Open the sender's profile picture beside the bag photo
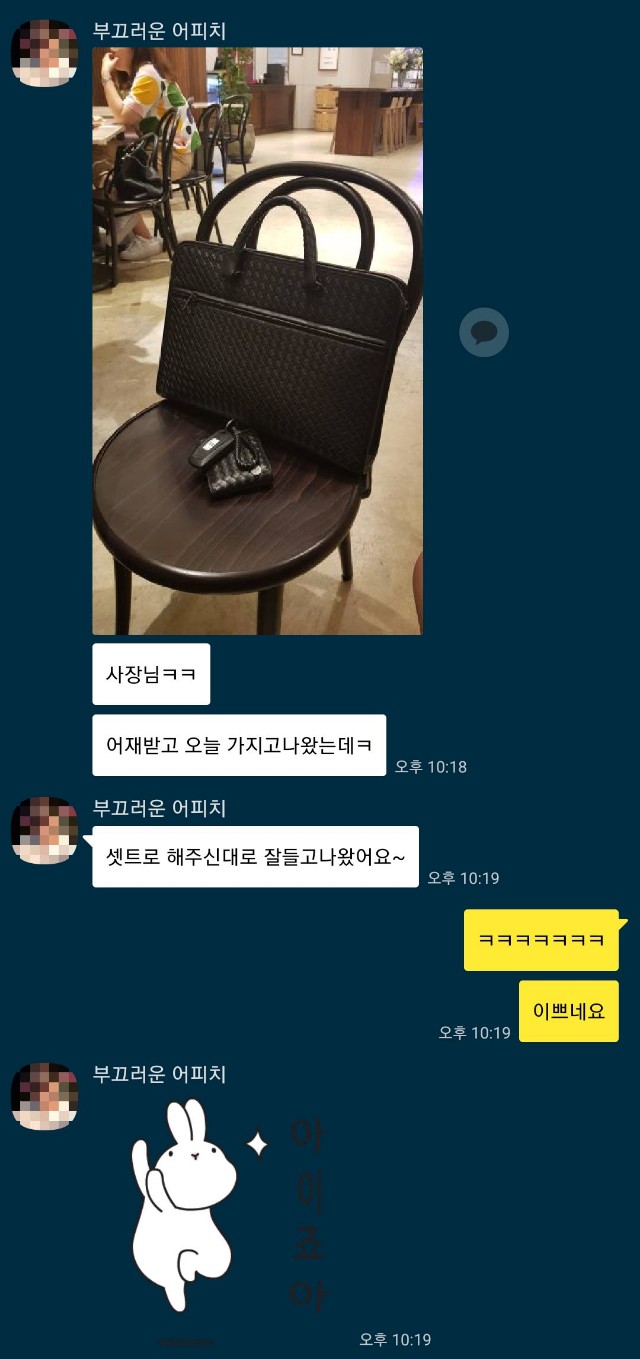Image resolution: width=640 pixels, height=1359 pixels. [45, 53]
